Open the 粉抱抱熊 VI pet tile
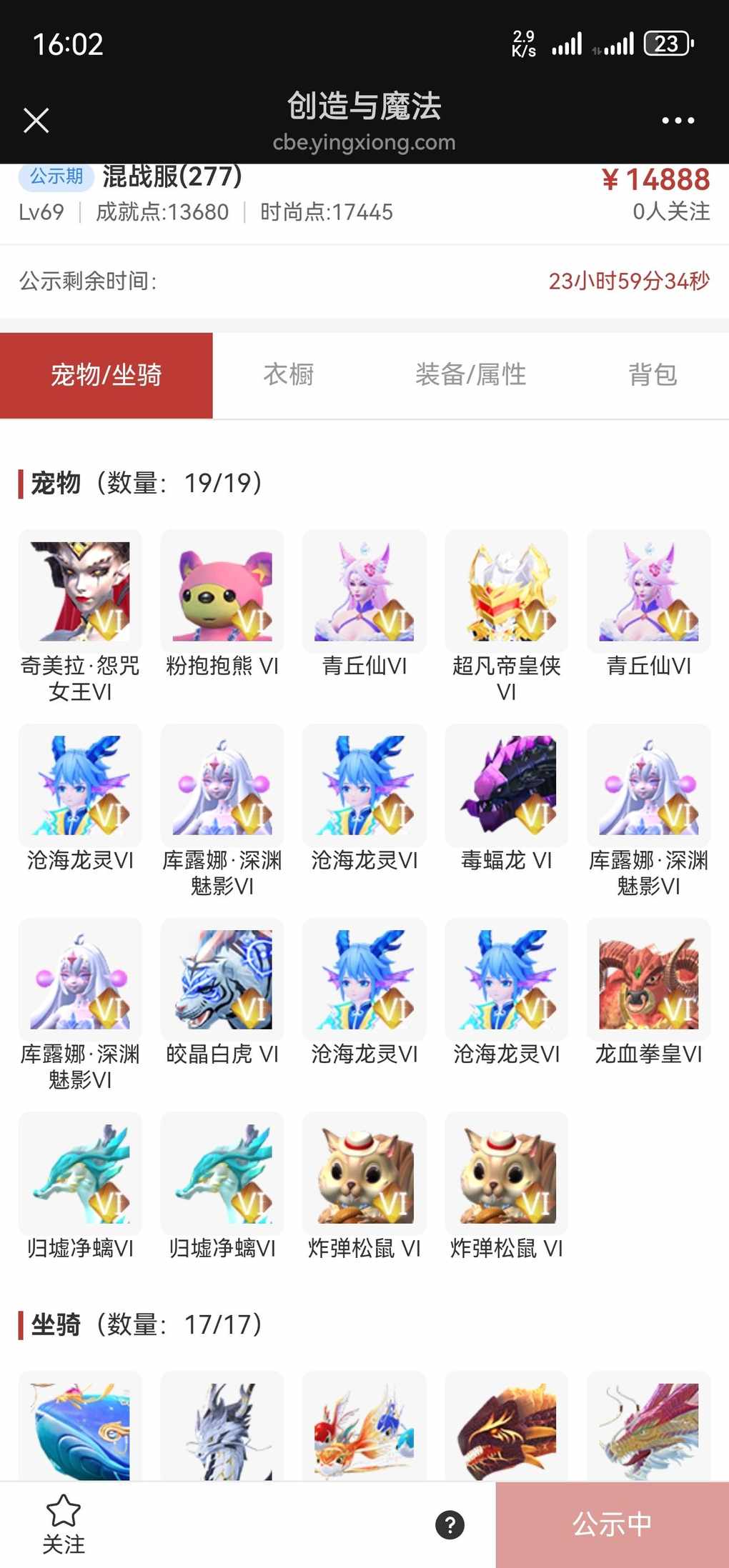This screenshot has height=1568, width=729. coord(222,591)
